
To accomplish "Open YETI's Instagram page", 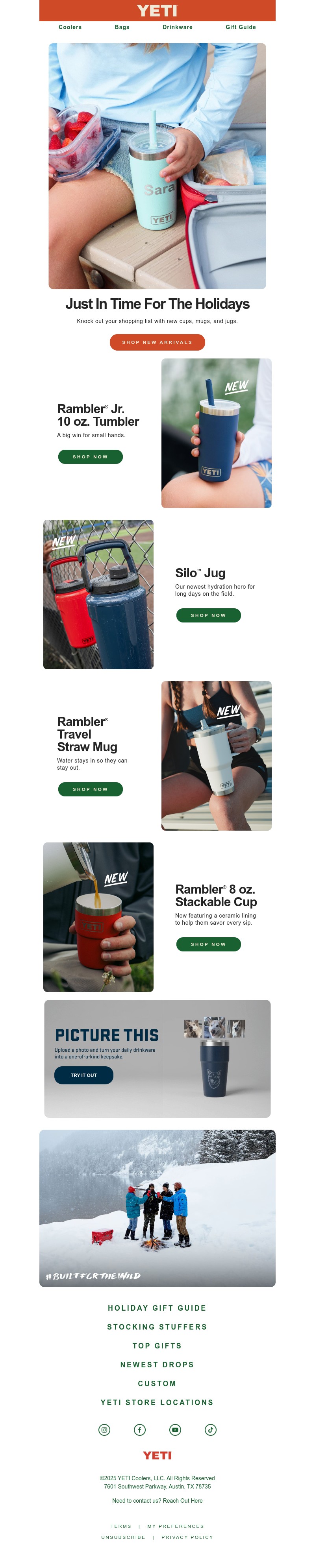I will point(104,1430).
